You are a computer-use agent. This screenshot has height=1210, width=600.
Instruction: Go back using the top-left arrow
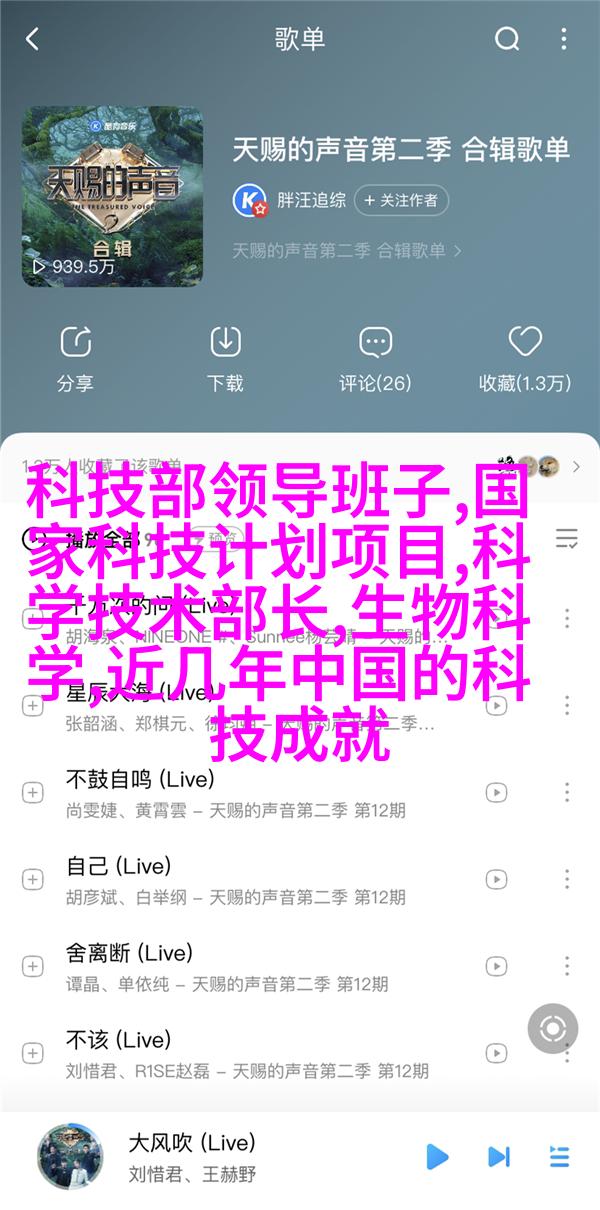pyautogui.click(x=32, y=40)
